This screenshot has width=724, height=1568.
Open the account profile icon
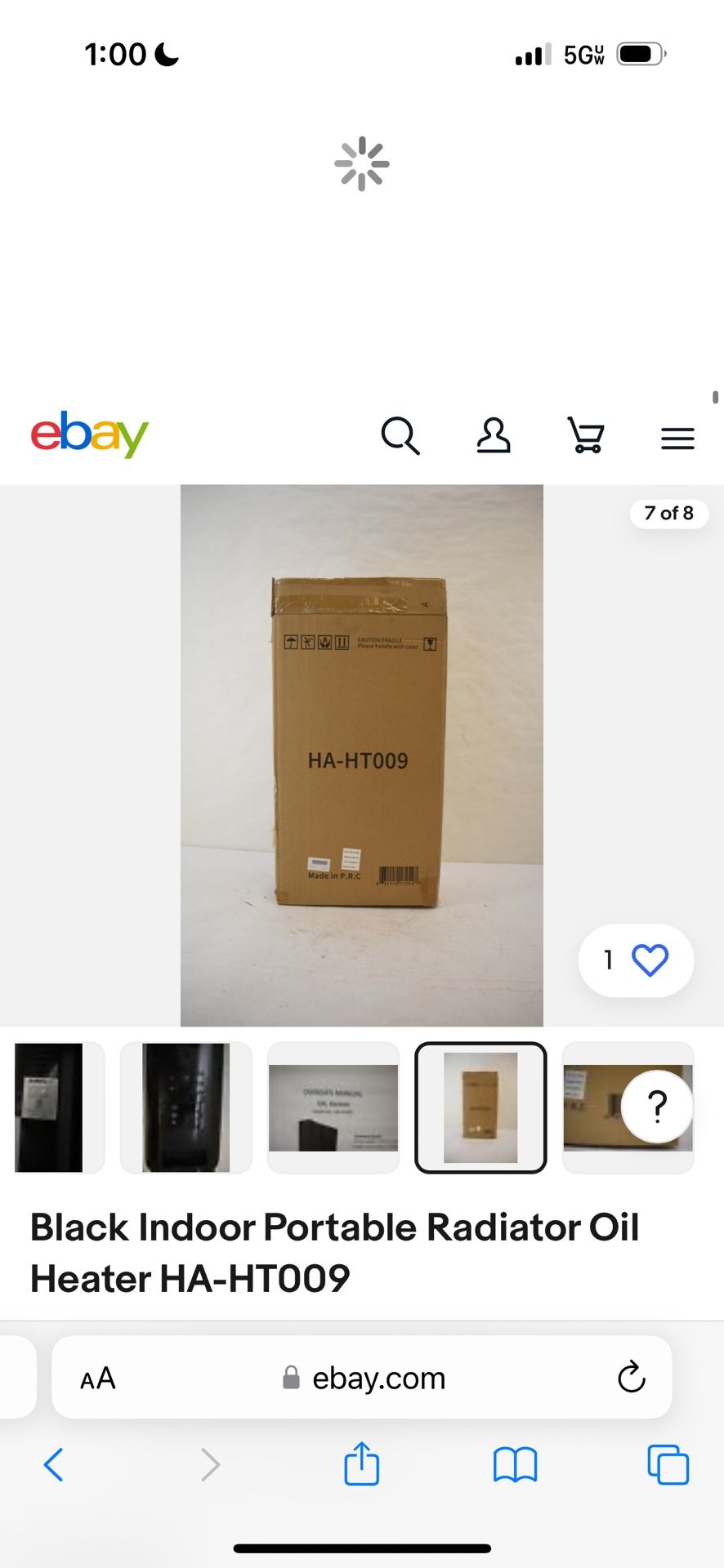point(494,436)
